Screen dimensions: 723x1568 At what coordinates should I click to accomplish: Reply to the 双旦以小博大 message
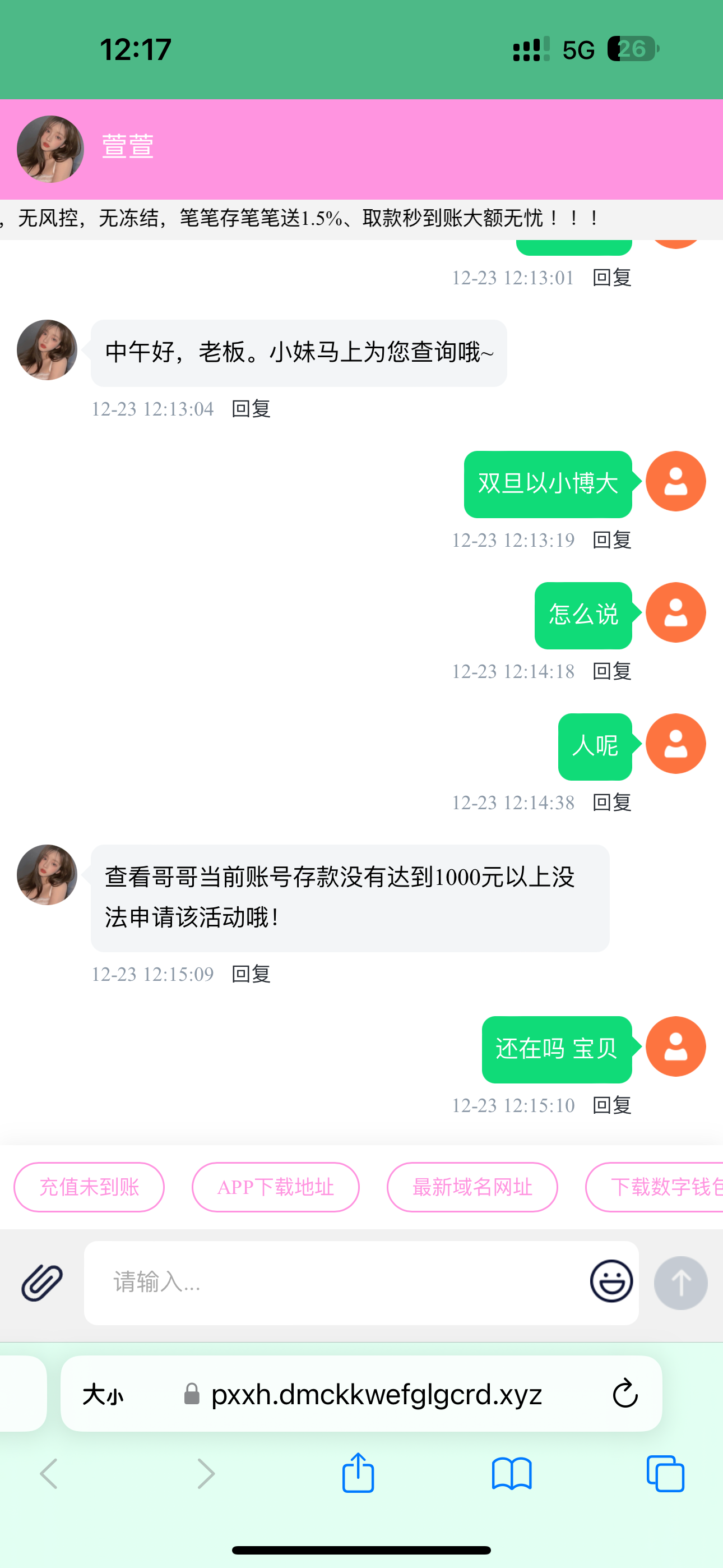(x=611, y=540)
